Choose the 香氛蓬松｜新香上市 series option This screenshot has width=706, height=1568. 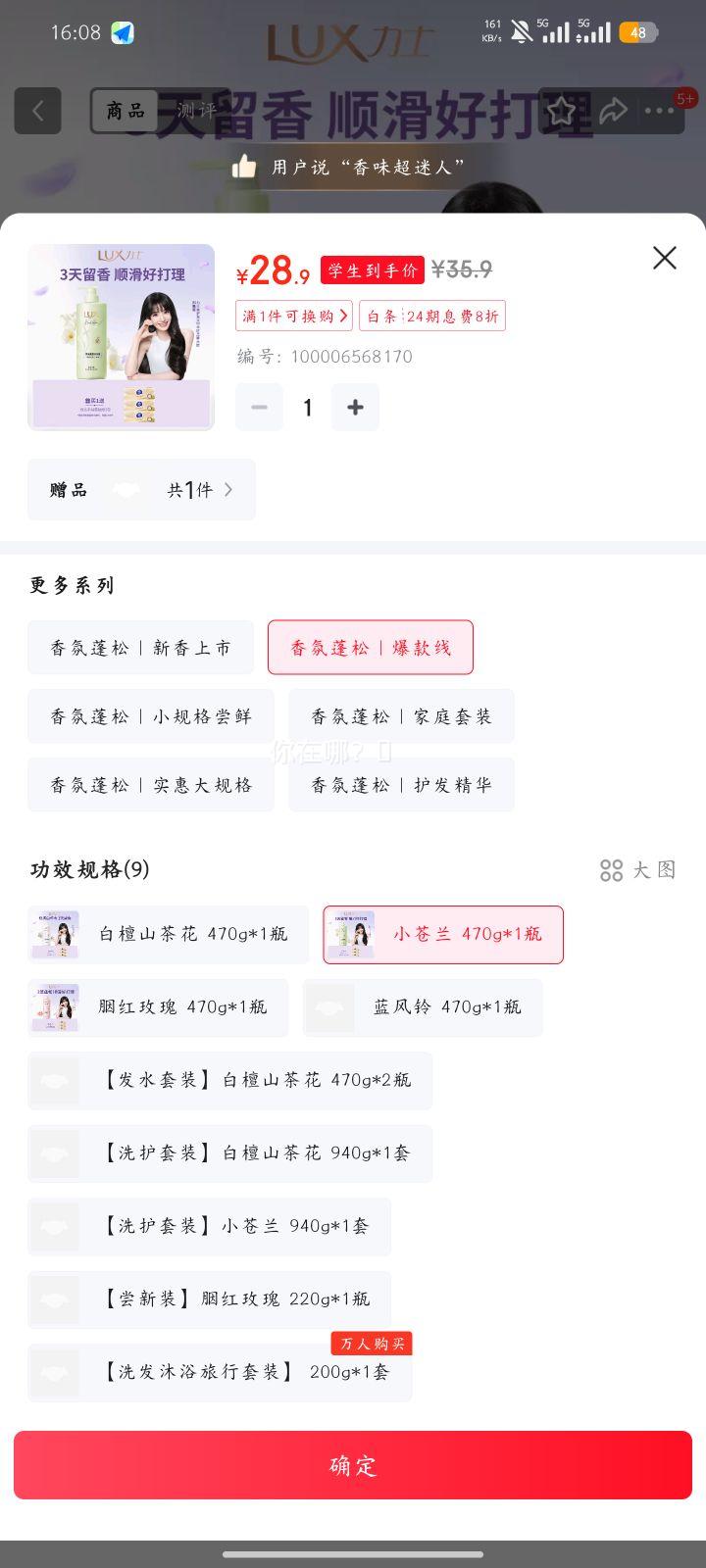point(140,648)
